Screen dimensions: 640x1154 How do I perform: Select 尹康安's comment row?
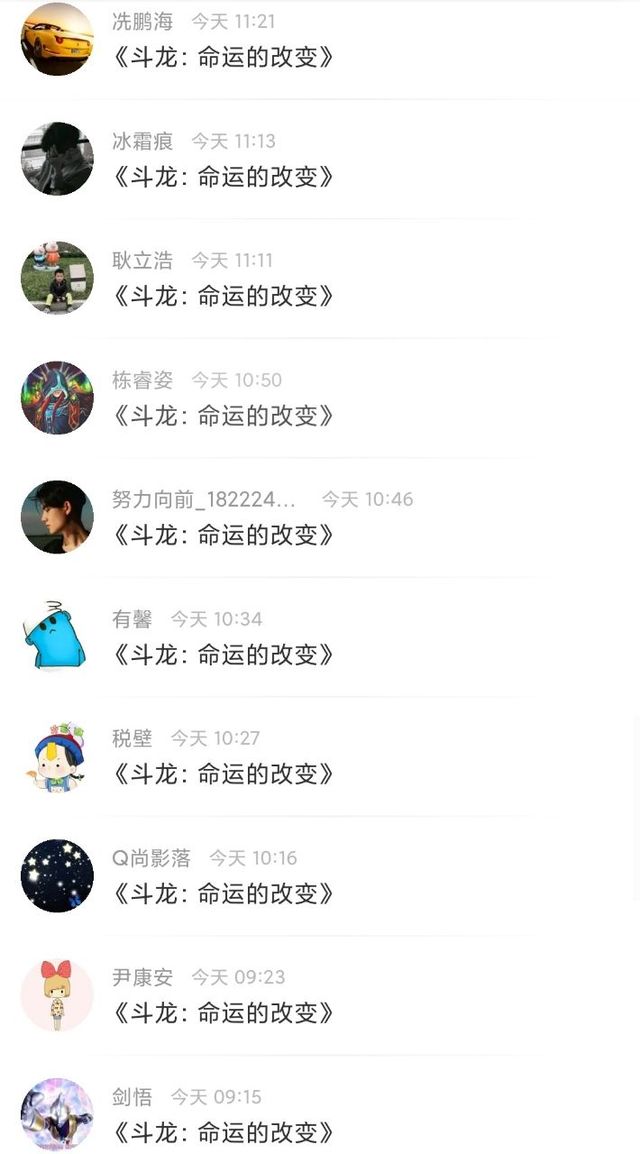tap(320, 995)
